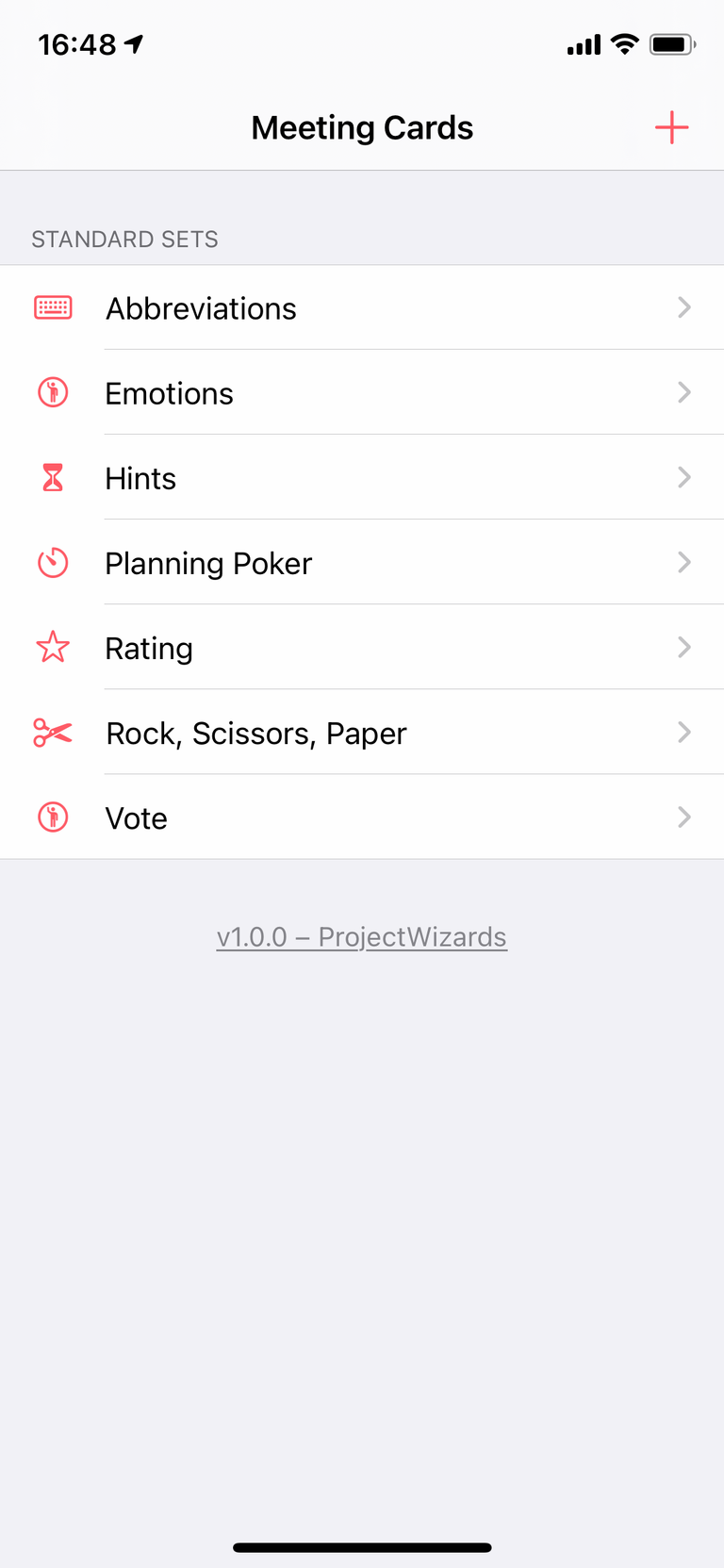Open Rock, Scissors, Paper set
Image resolution: width=724 pixels, height=1568 pixels.
point(362,733)
